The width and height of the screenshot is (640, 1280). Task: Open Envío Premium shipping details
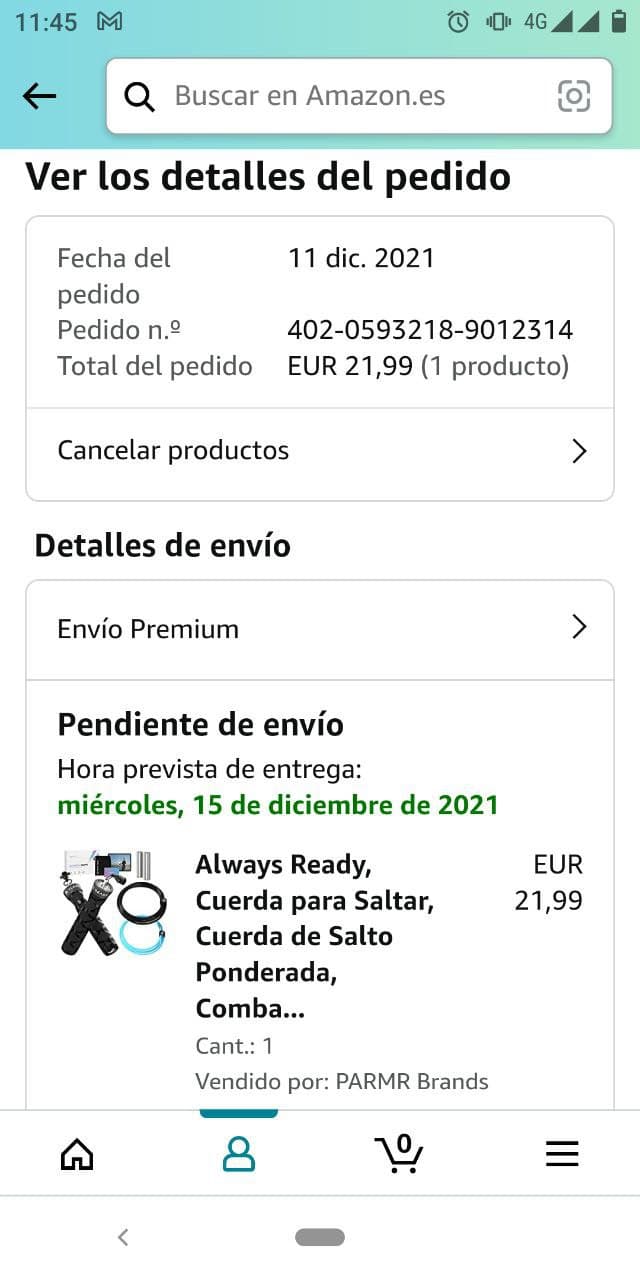(320, 629)
